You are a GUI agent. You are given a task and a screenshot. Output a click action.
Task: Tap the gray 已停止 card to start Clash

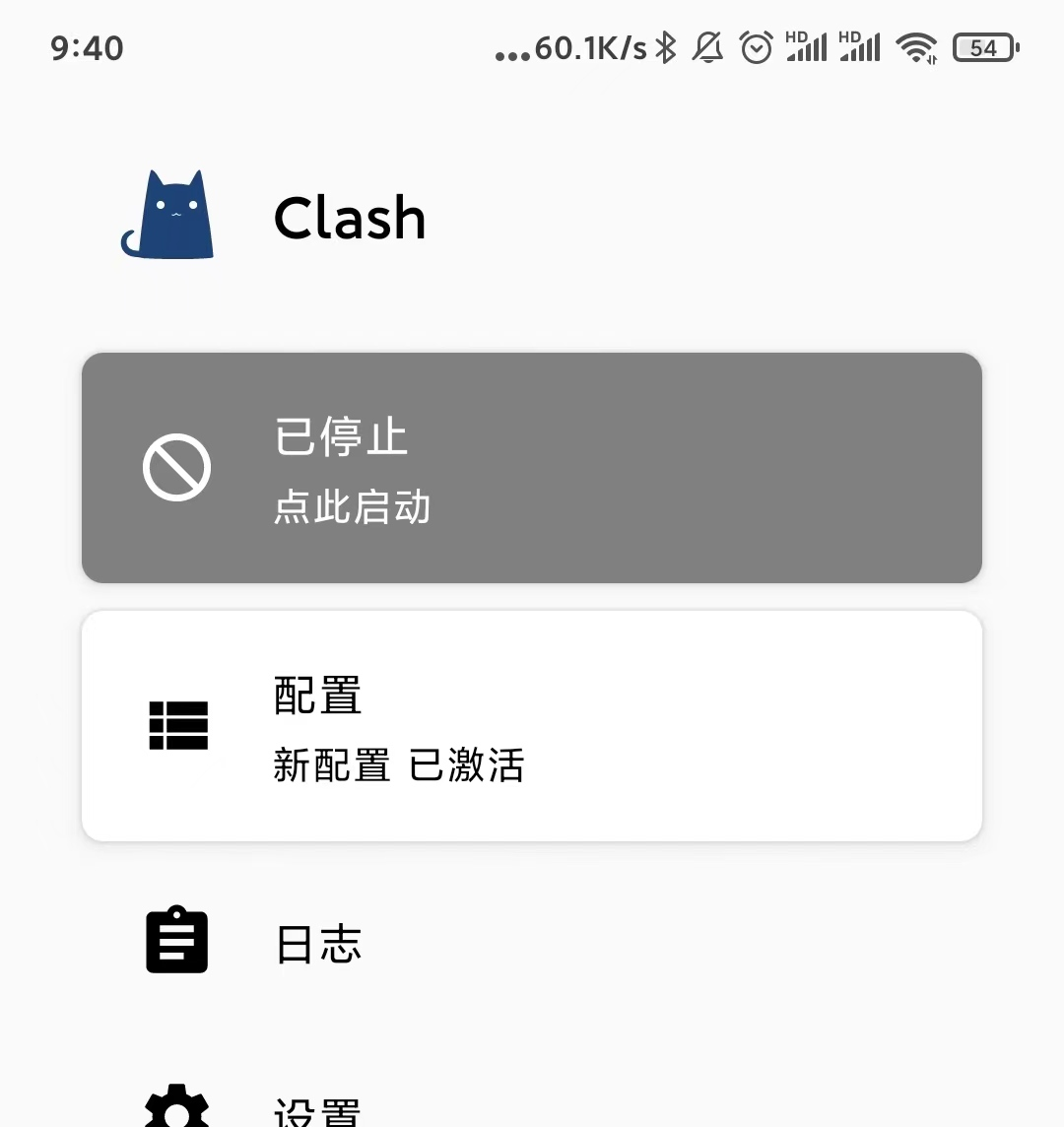pyautogui.click(x=532, y=467)
